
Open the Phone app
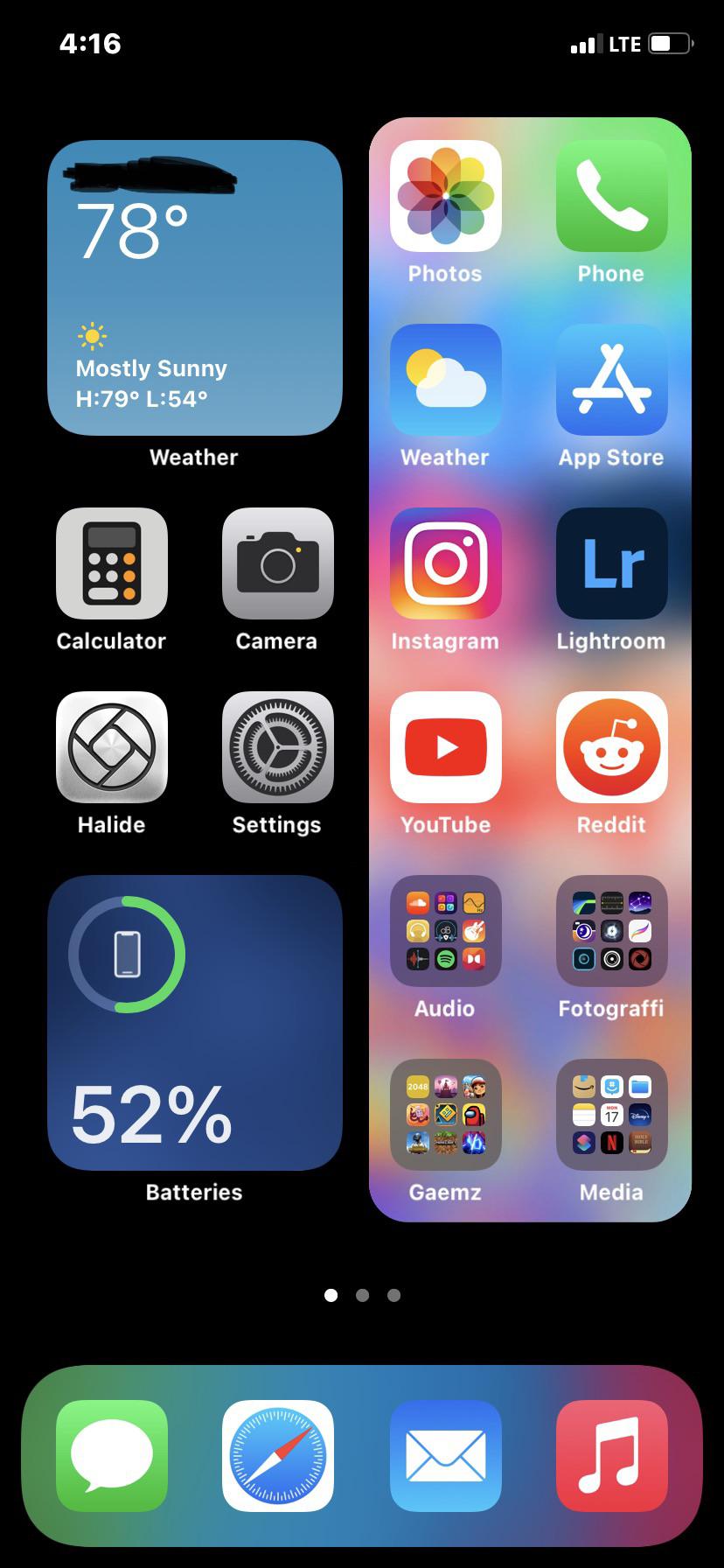610,195
